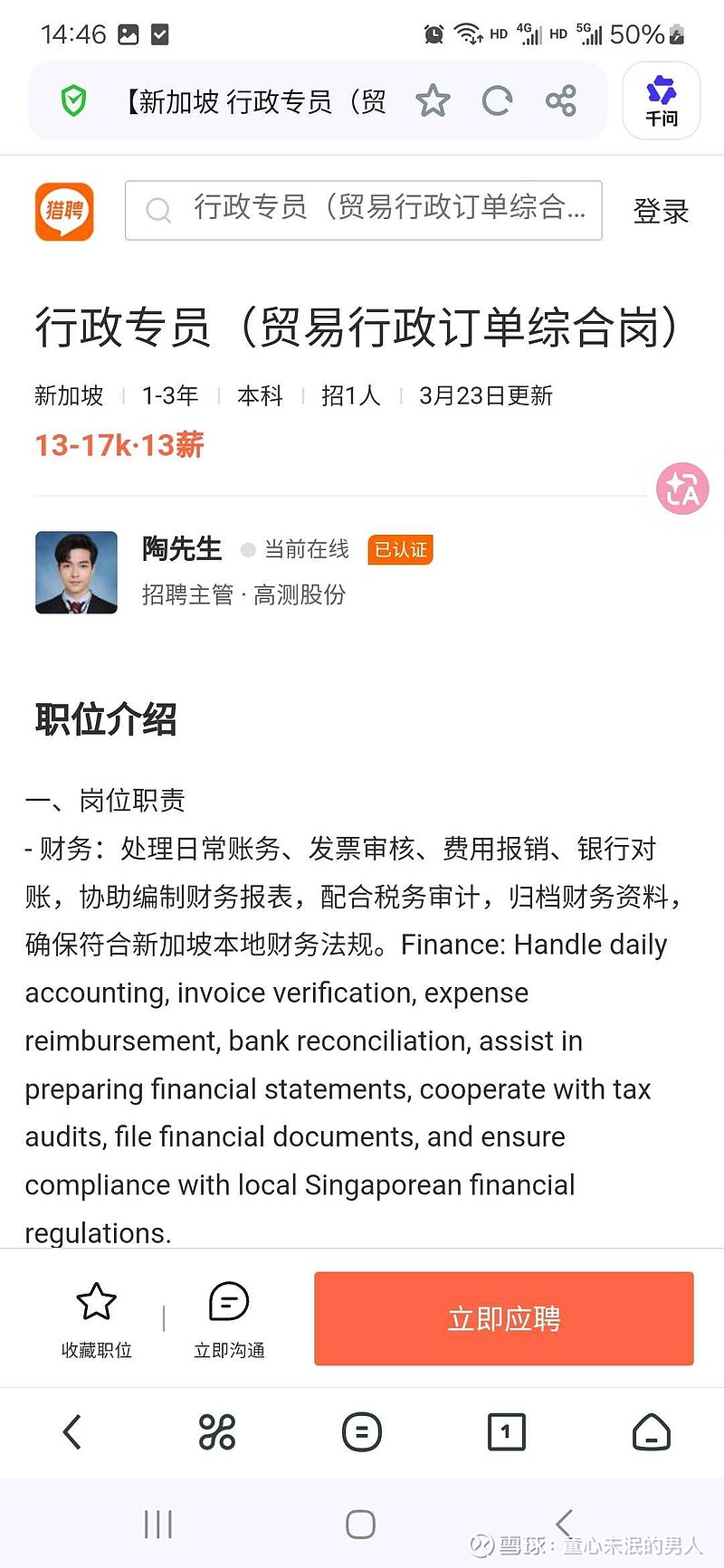
Task: Tap 立即应聘 to apply now
Action: tap(503, 1318)
